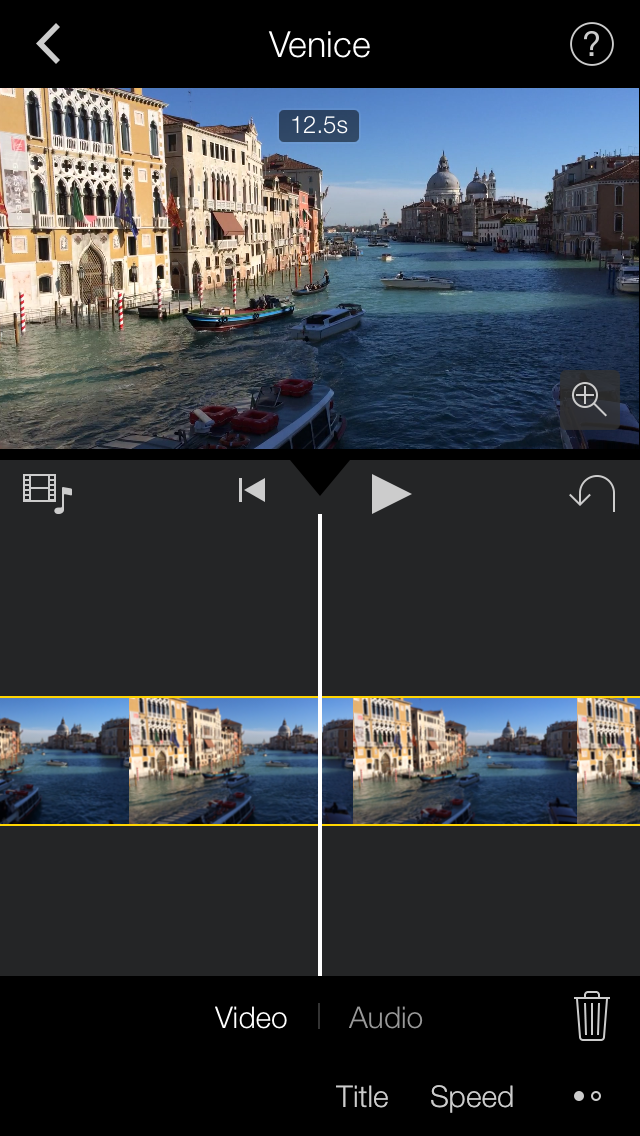Viewport: 640px width, 1136px height.
Task: Open the media library icon
Action: click(47, 492)
